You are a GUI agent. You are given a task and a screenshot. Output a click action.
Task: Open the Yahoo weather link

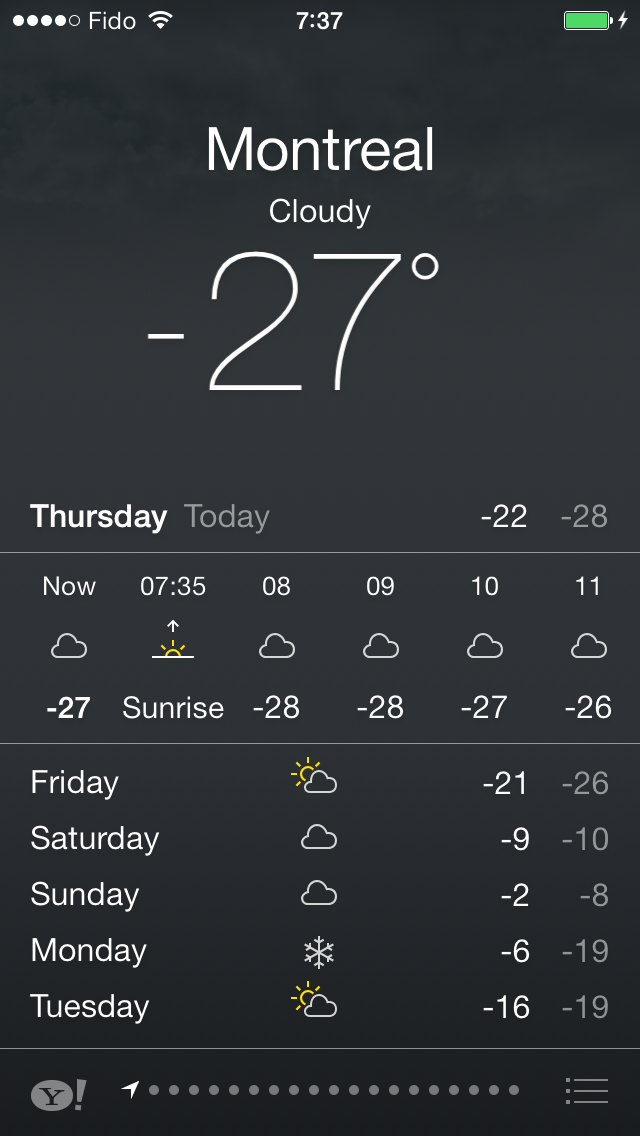58,1094
